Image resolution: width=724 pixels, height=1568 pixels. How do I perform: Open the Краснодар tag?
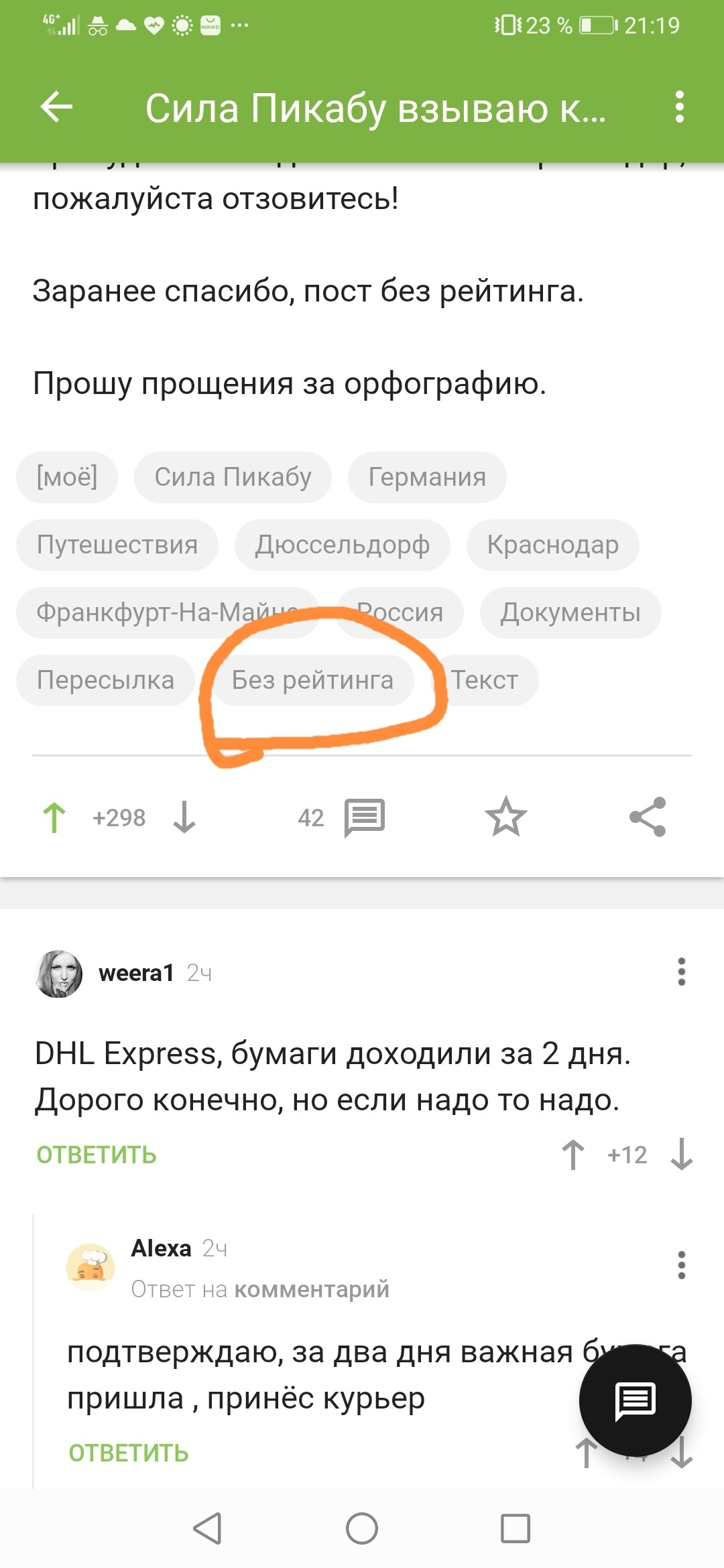(x=552, y=545)
